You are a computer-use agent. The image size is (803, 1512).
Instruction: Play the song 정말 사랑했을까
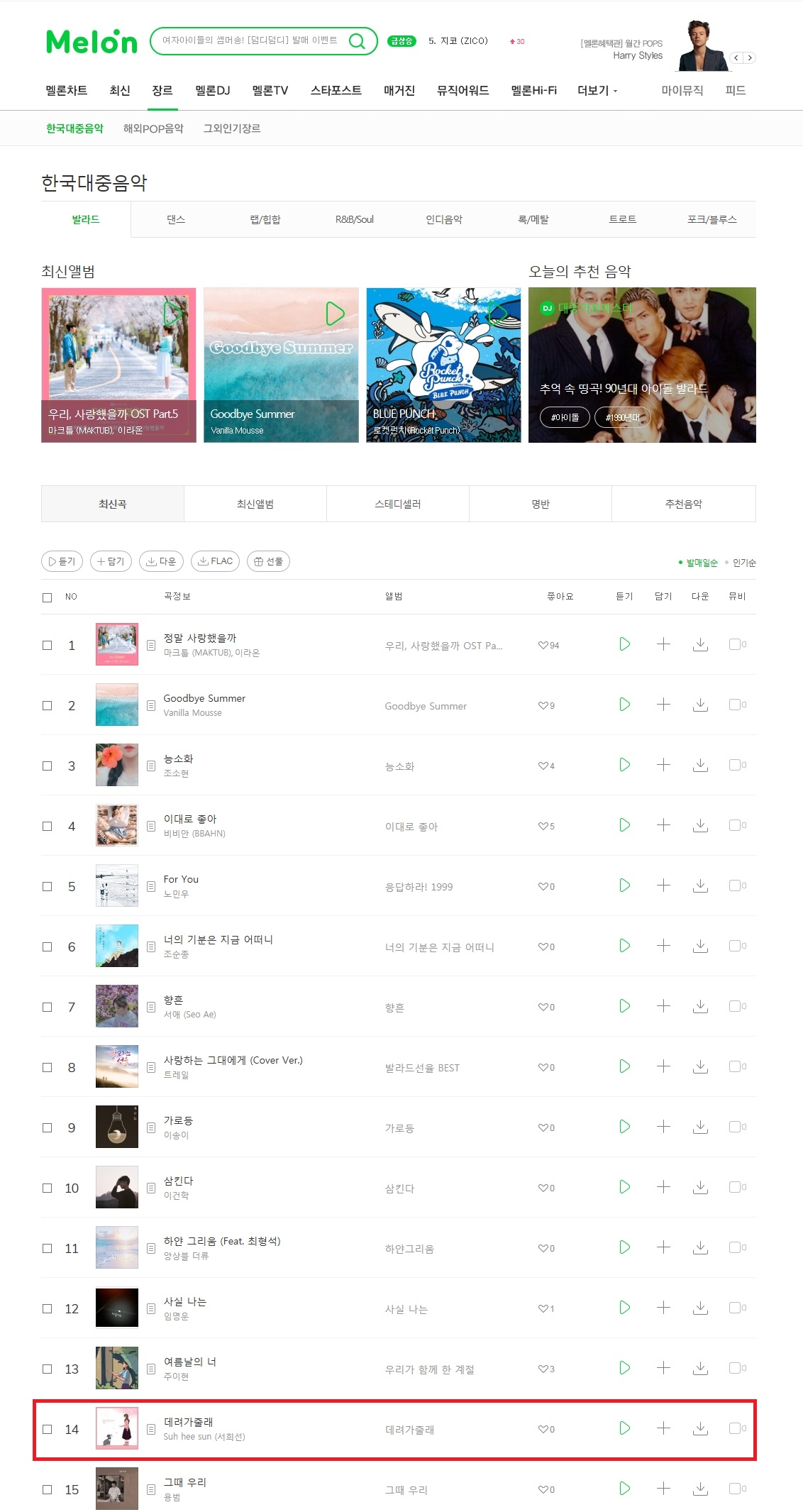(x=624, y=644)
